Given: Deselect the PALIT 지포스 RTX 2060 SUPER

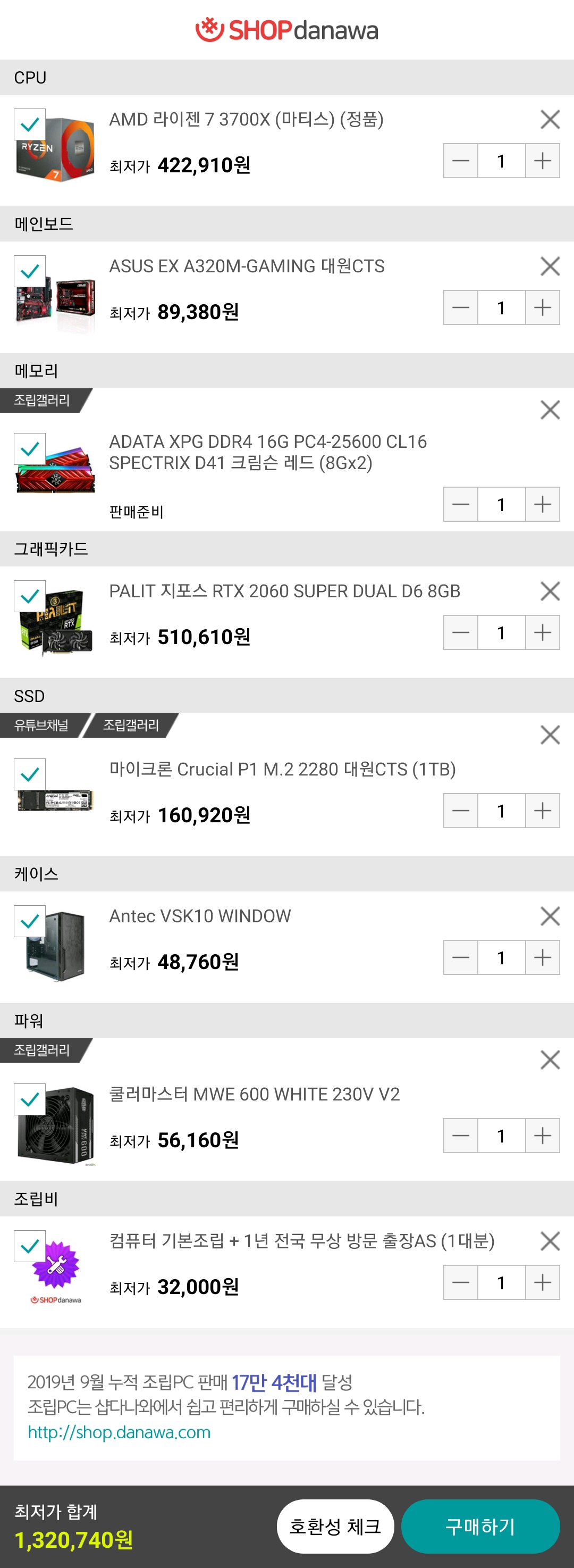Looking at the screenshot, I should pyautogui.click(x=30, y=597).
